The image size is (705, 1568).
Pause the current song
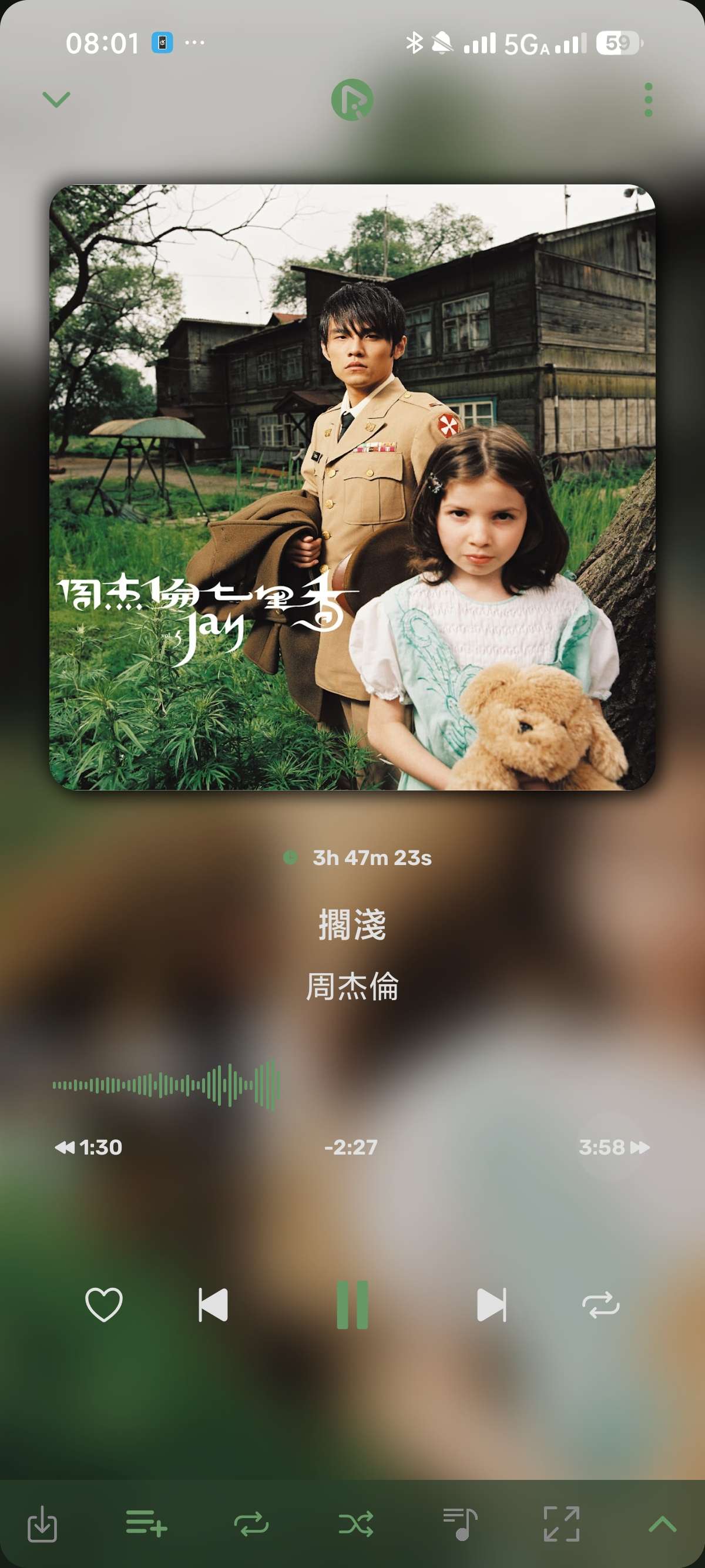[352, 1304]
